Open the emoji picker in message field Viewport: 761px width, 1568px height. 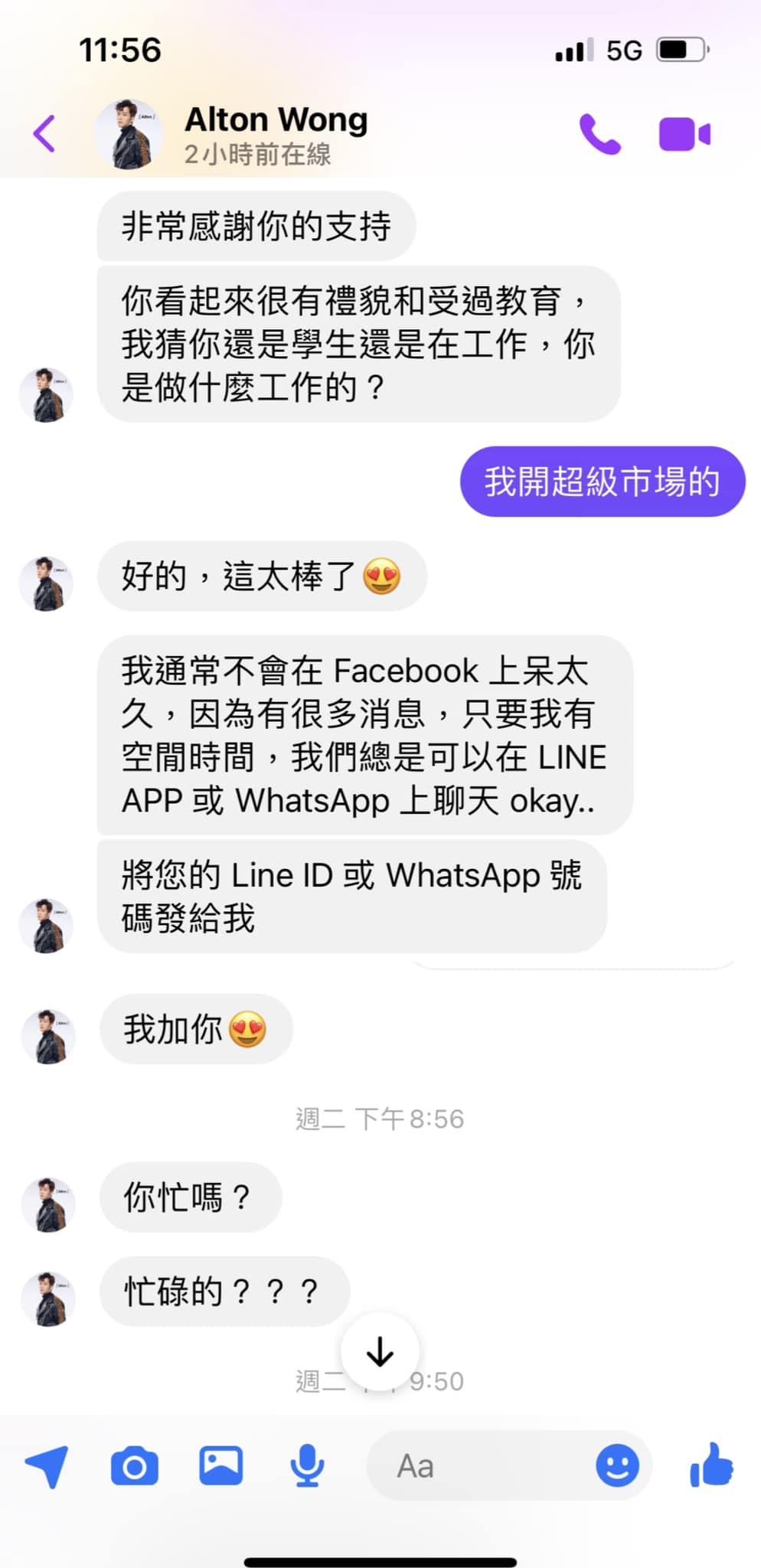(x=617, y=1465)
